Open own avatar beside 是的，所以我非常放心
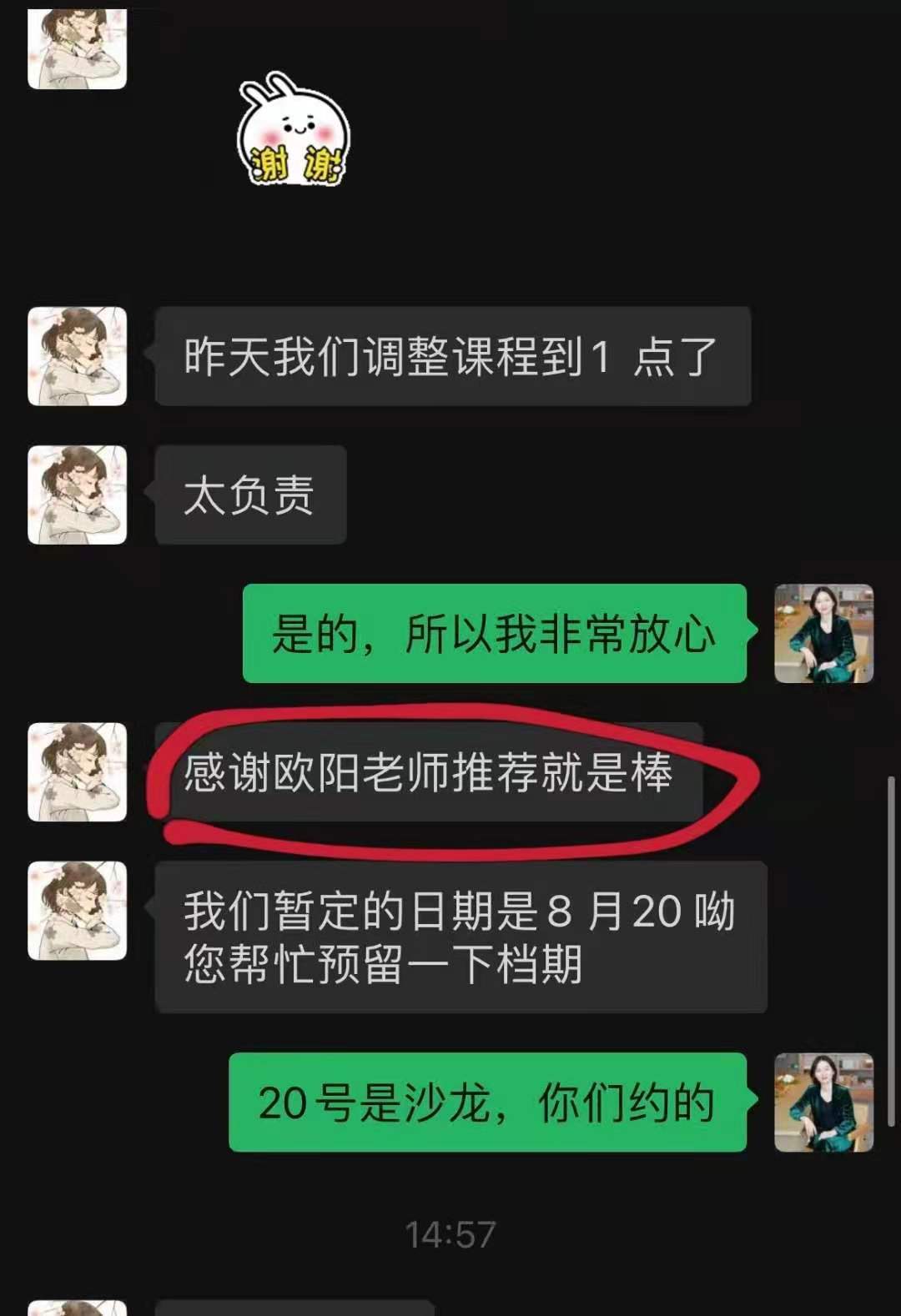The height and width of the screenshot is (1316, 901). point(823,634)
